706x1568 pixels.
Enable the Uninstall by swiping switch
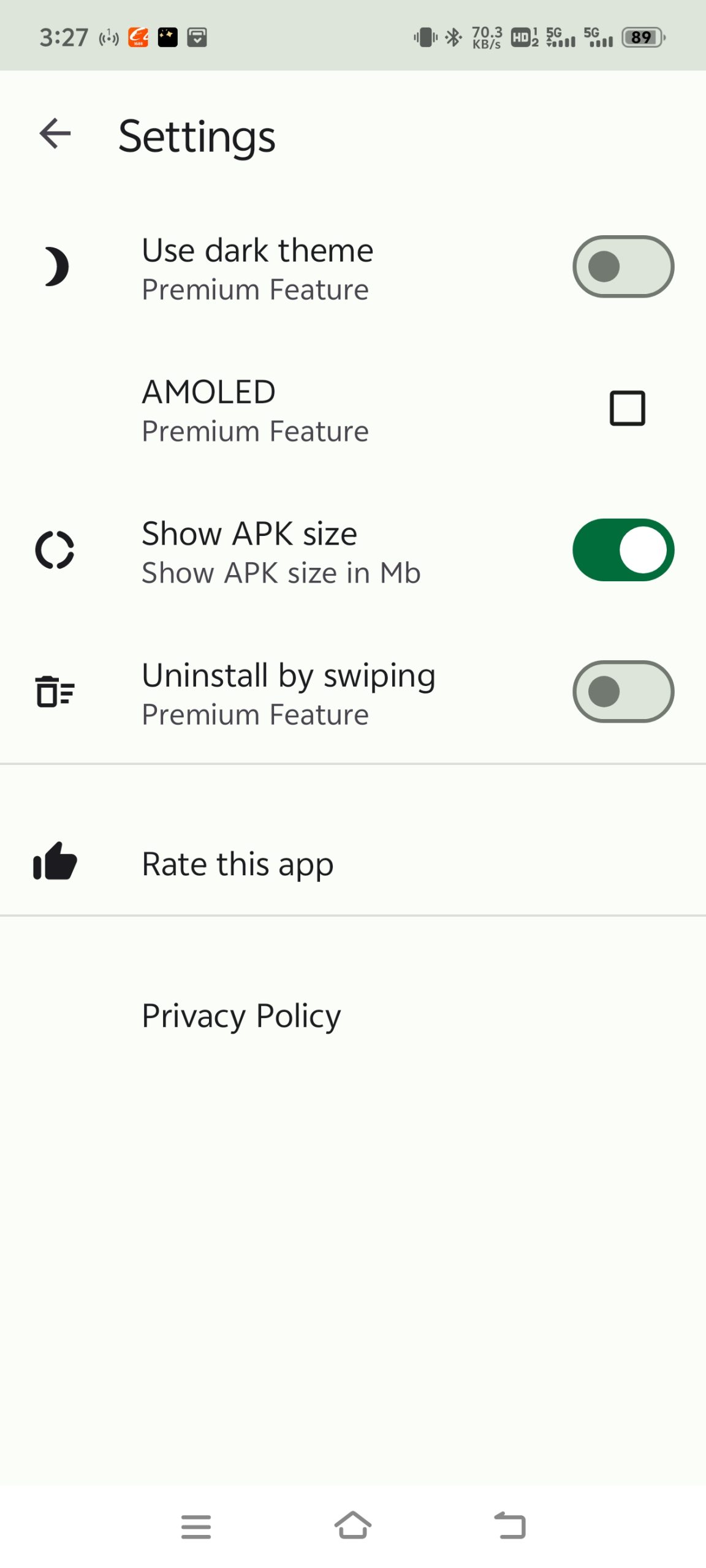(x=623, y=692)
